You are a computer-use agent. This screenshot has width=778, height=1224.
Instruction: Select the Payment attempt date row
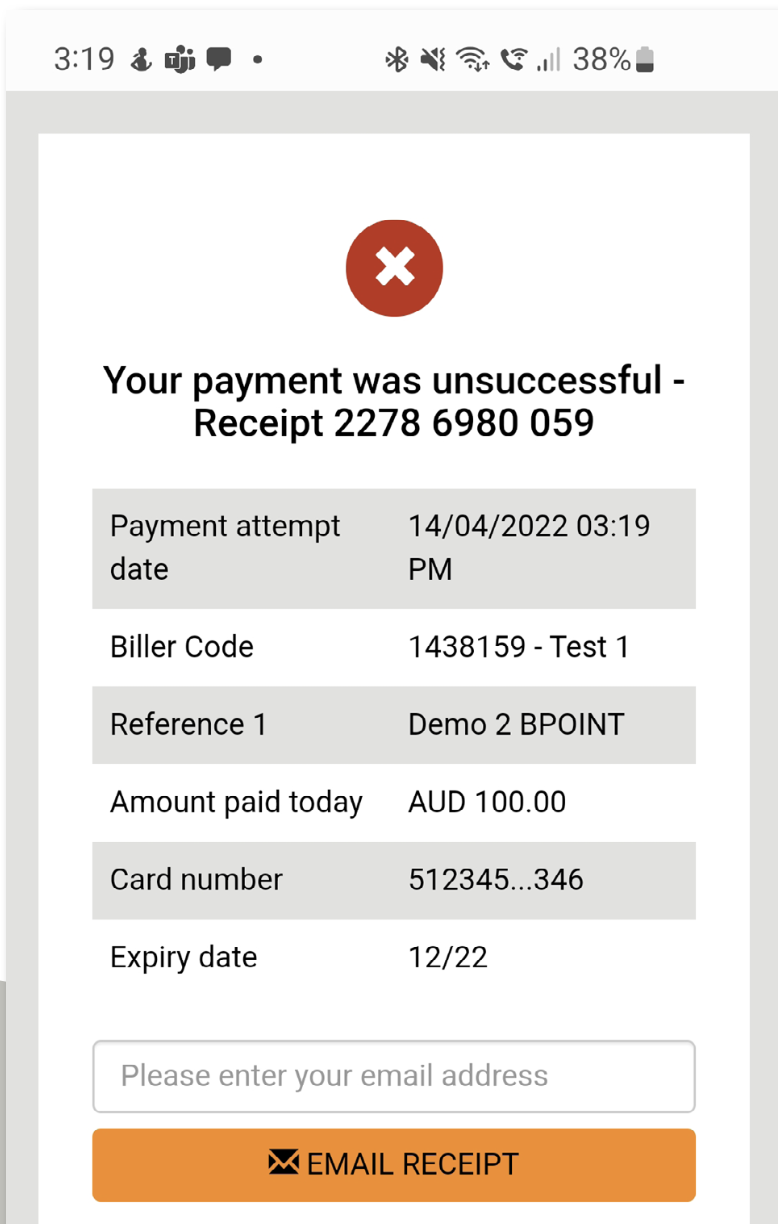point(394,547)
